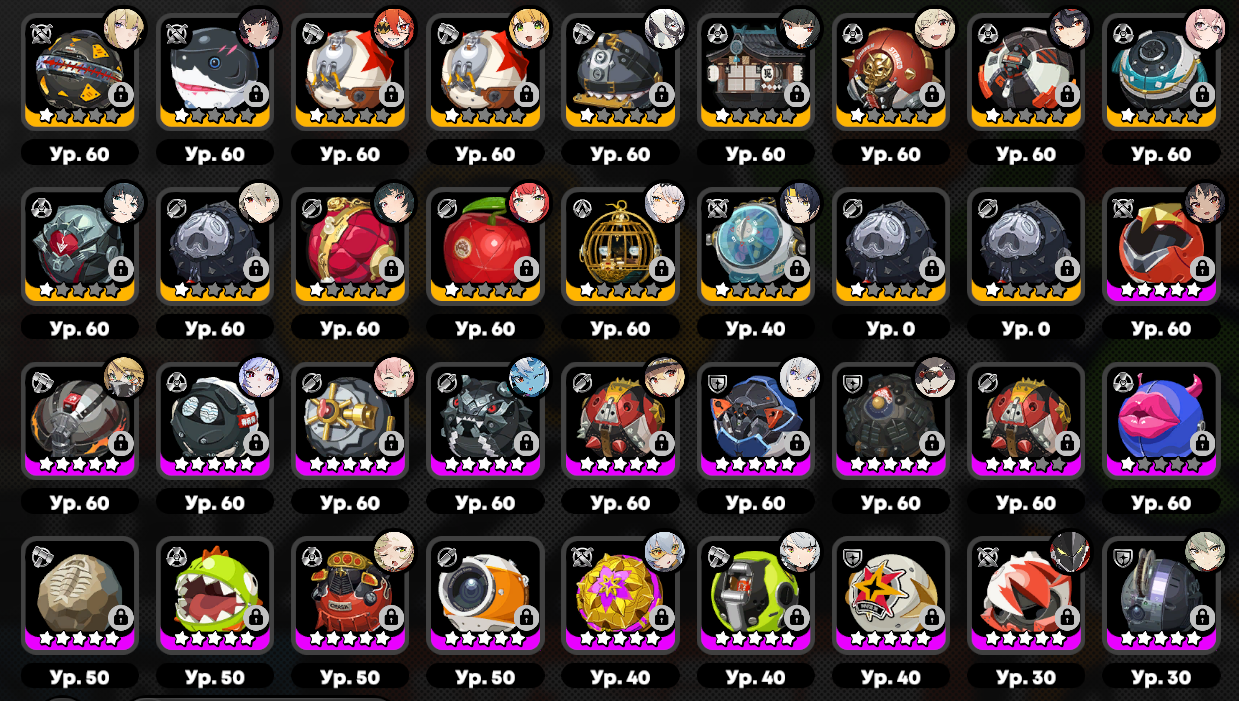
Task: Select the fossil rock W-Engine
Action: [79, 595]
